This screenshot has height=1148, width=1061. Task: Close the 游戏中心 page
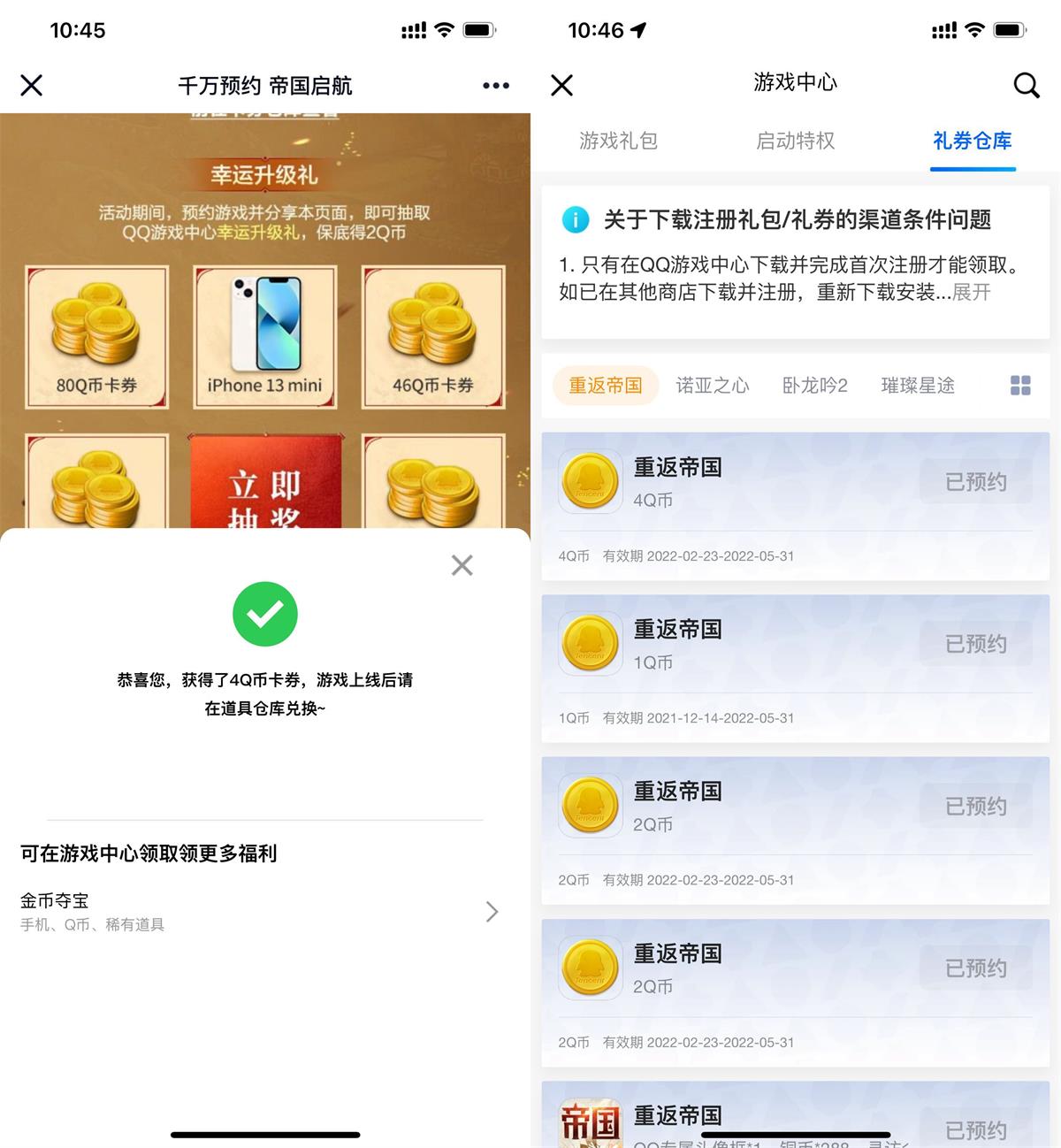561,85
